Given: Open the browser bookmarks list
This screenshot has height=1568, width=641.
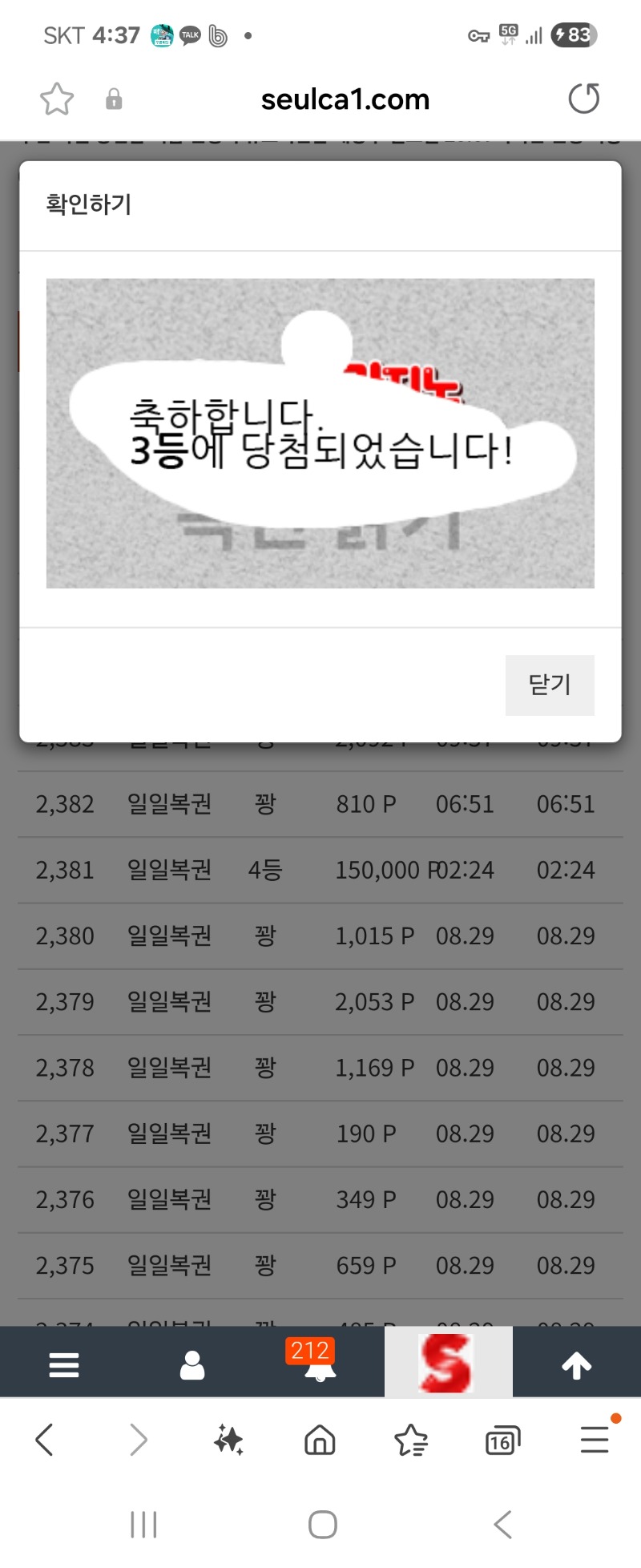Looking at the screenshot, I should click(x=411, y=1440).
